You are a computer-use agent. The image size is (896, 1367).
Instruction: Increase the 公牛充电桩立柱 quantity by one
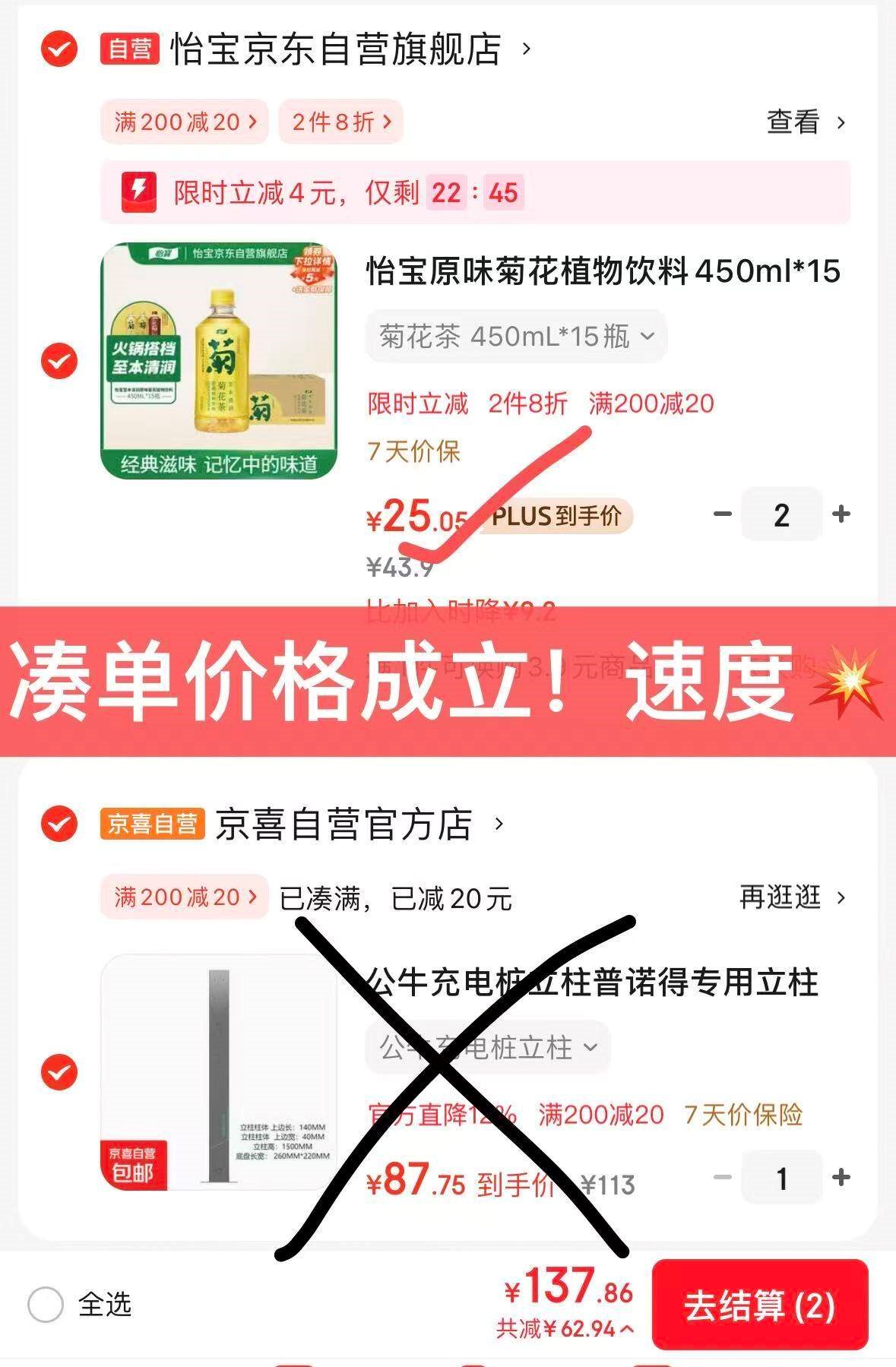pyautogui.click(x=841, y=1177)
